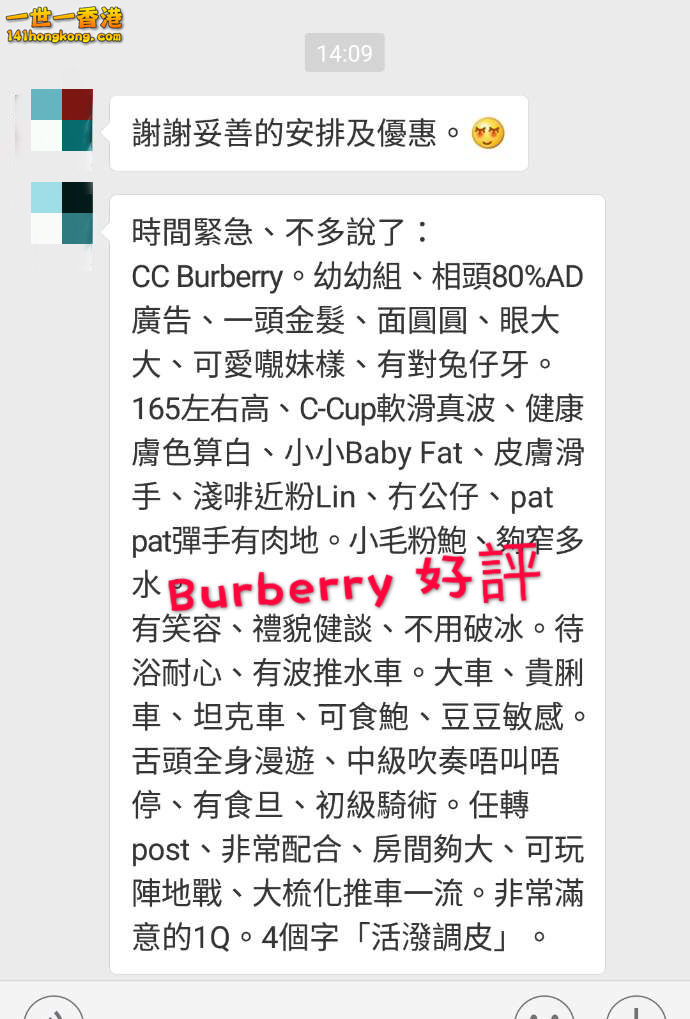
Task: Switch to voice message input
Action: [52, 1012]
